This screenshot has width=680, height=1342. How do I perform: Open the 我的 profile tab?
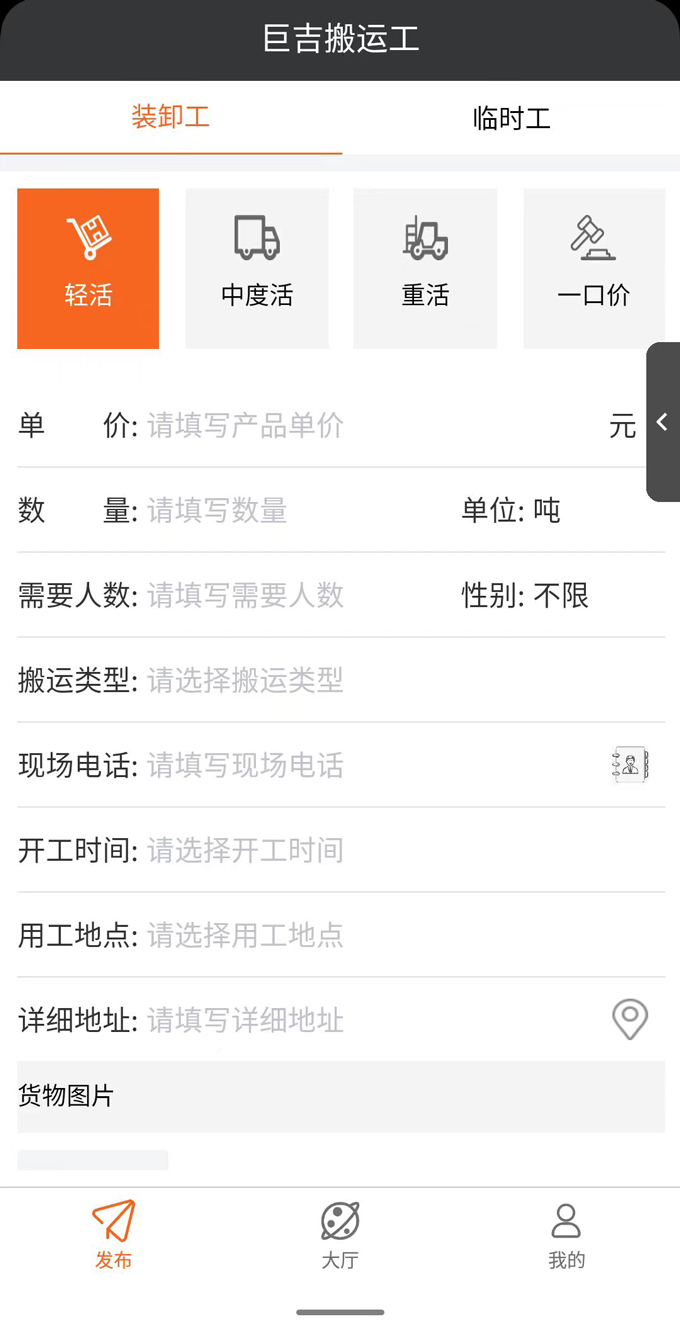pyautogui.click(x=566, y=1236)
